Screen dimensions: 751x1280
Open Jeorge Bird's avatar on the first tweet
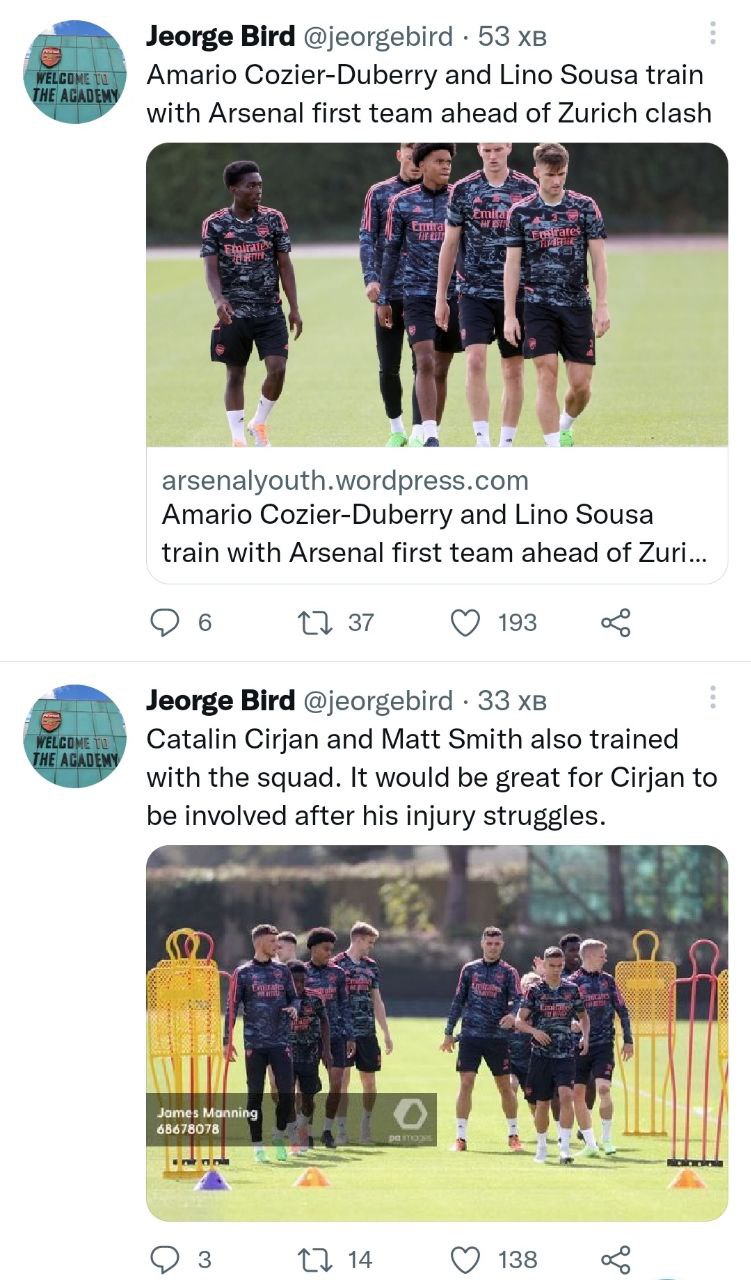tap(75, 72)
